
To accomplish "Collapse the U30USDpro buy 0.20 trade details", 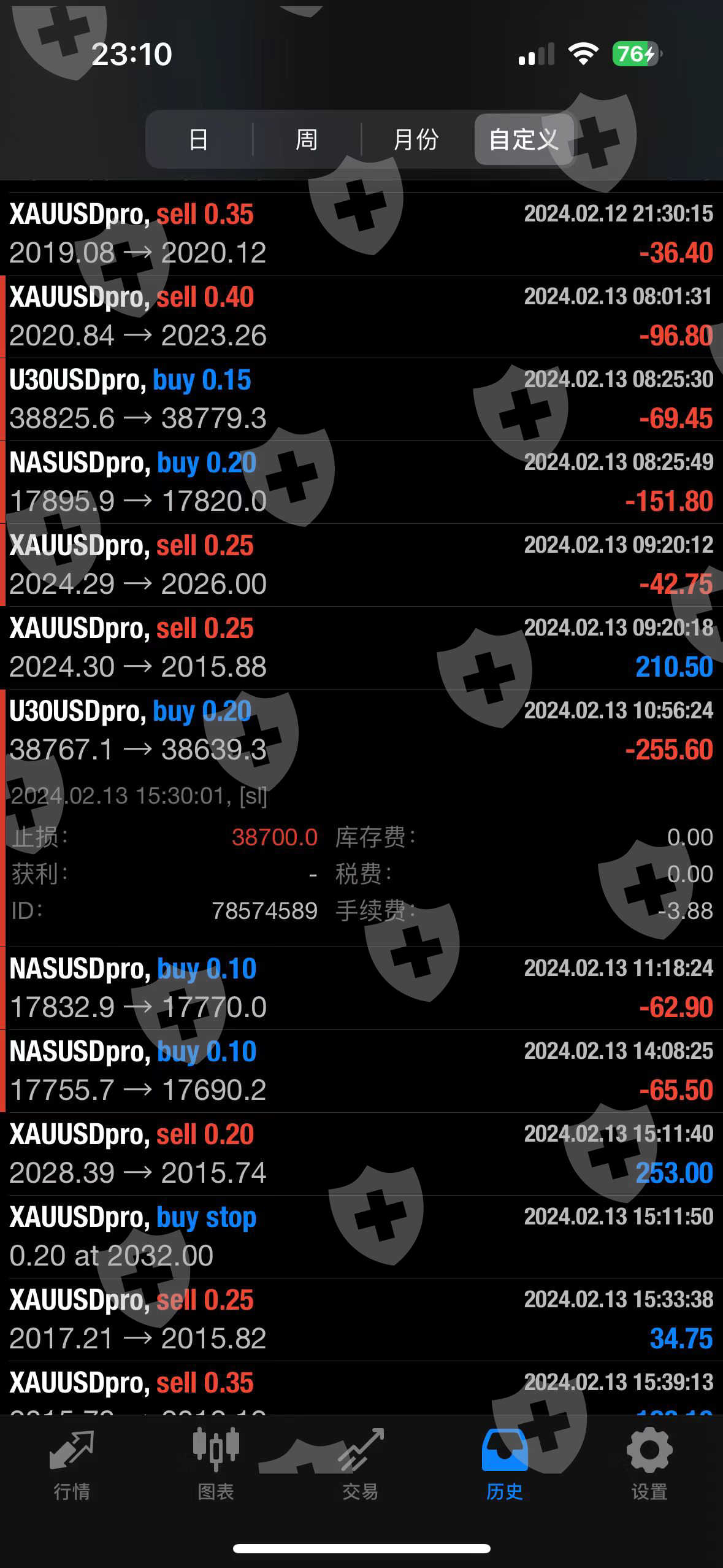I will point(361,731).
